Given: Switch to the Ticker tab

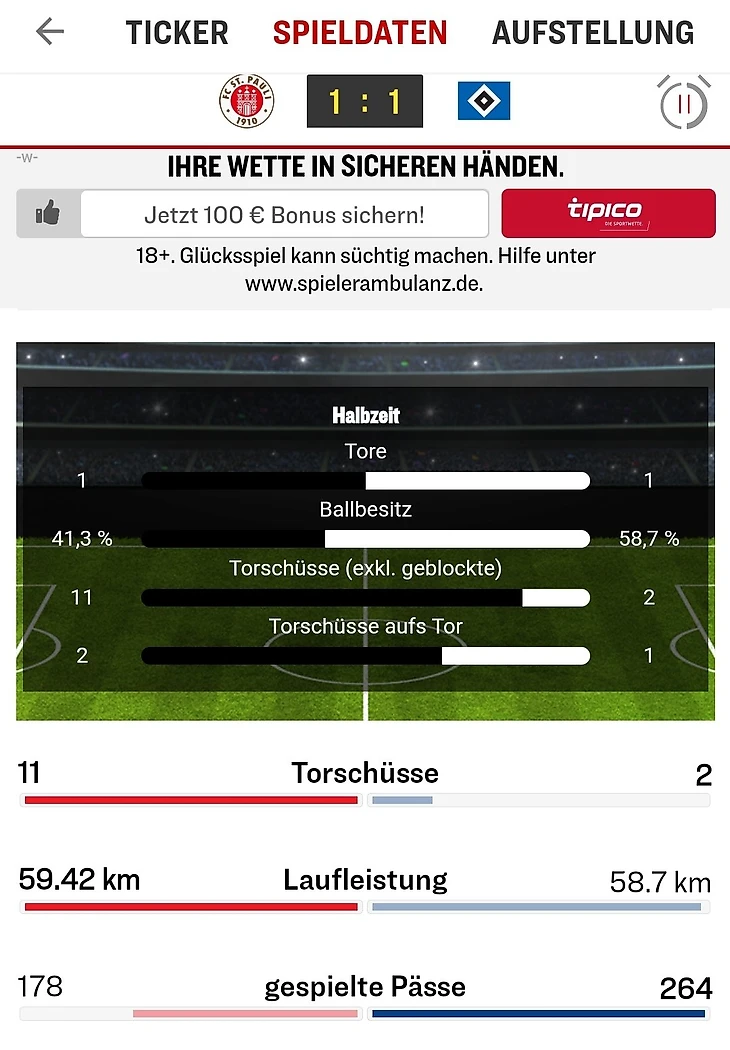Looking at the screenshot, I should [x=177, y=33].
